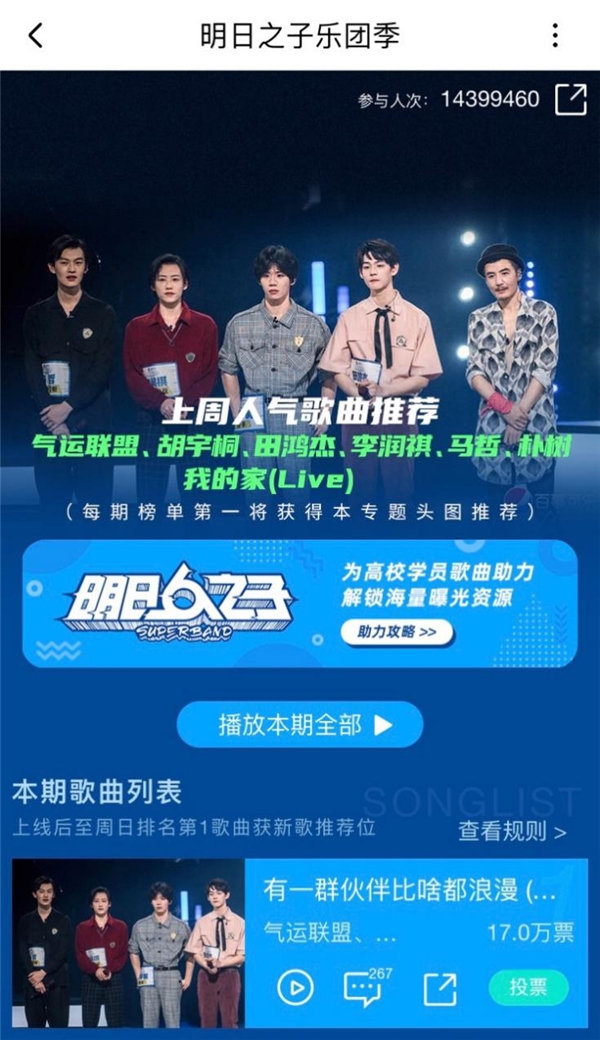Image resolution: width=600 pixels, height=1040 pixels.
Task: Open the 有一群伙伴比啥都浪漫 song thumbnail
Action: 128,942
